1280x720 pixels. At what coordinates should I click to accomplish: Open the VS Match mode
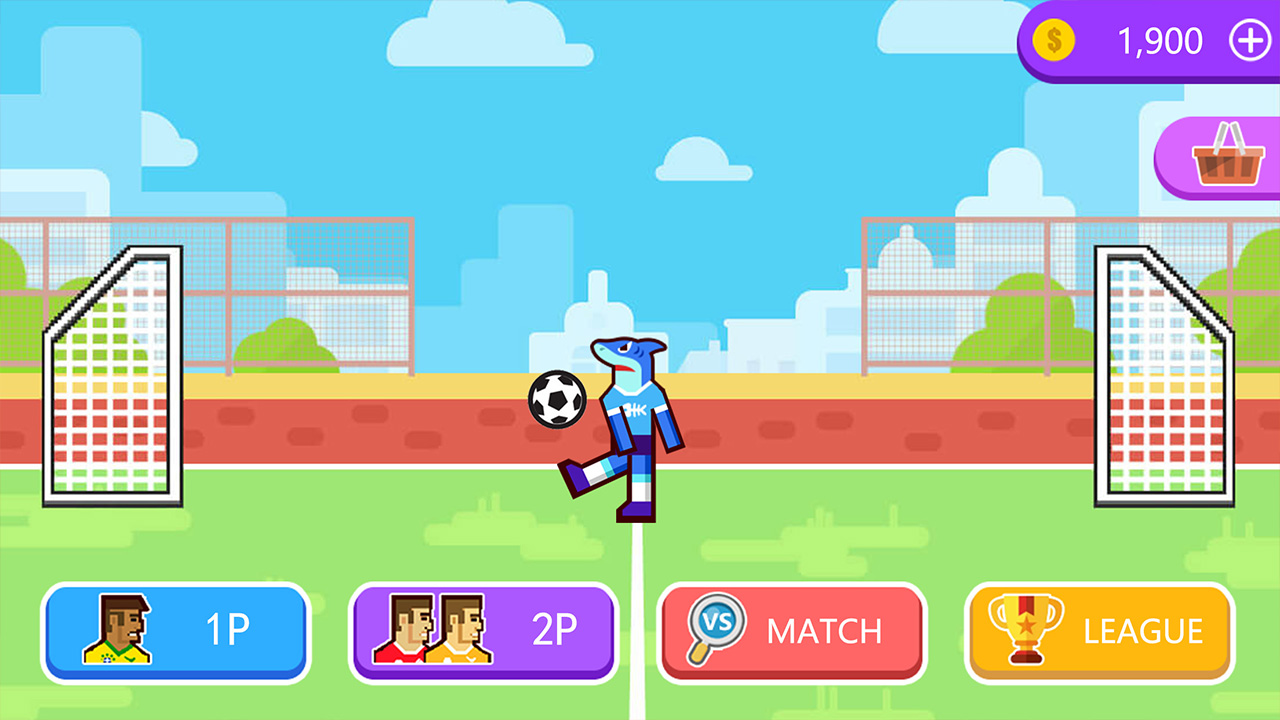(792, 632)
